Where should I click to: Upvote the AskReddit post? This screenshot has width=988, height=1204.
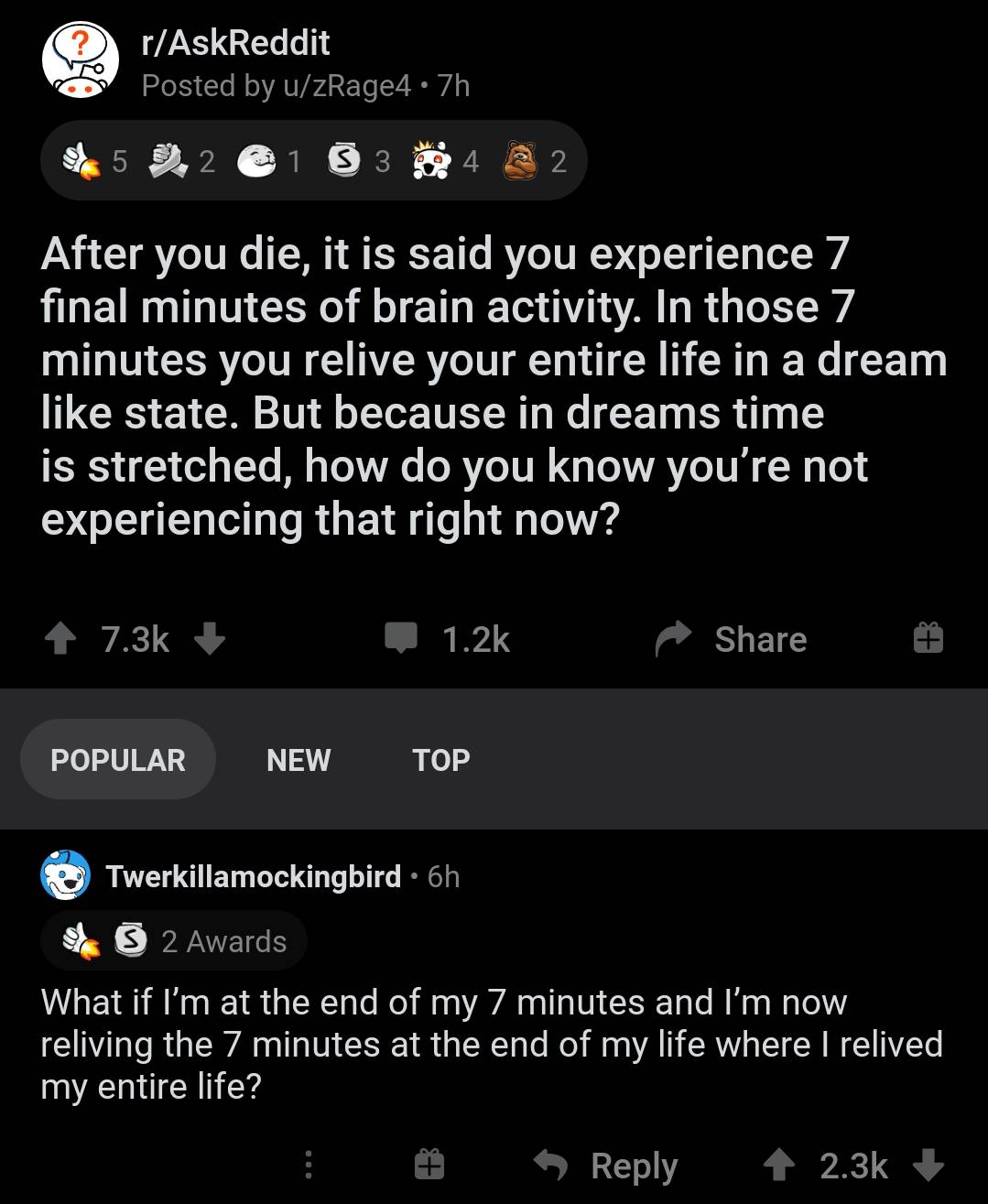pyautogui.click(x=60, y=639)
